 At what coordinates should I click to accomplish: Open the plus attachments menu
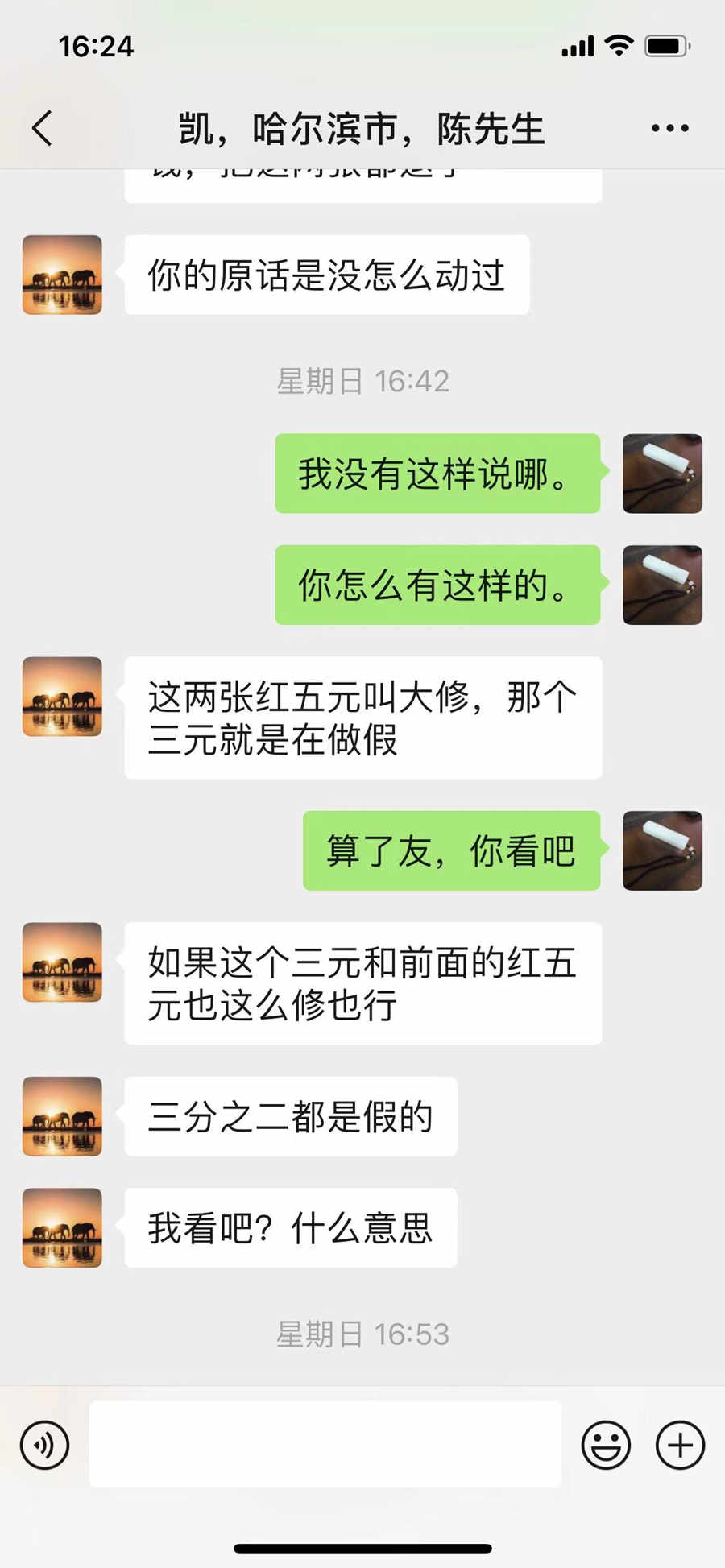[x=680, y=1445]
